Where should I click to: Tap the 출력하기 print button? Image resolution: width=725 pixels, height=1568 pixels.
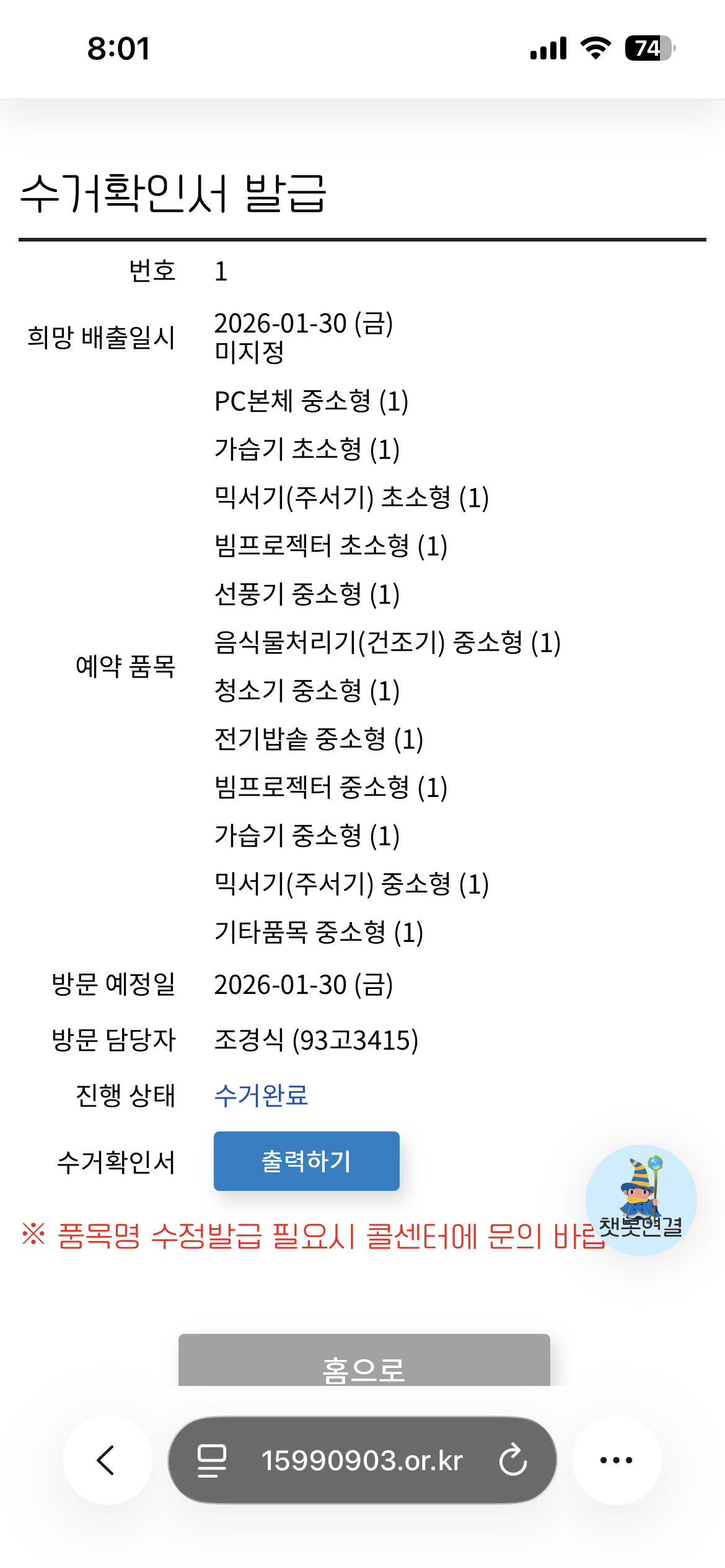[306, 1161]
